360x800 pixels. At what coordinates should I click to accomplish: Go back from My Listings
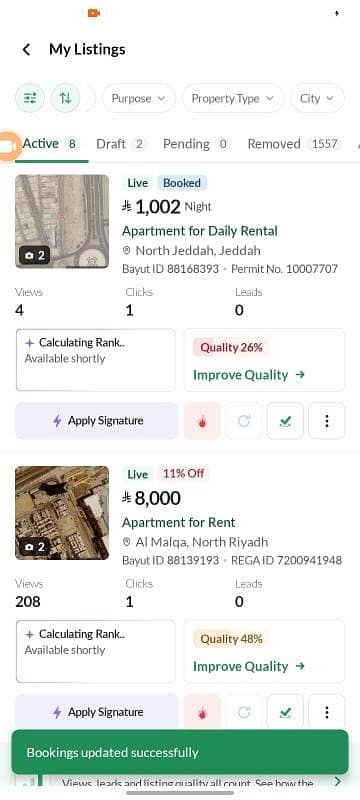point(27,49)
